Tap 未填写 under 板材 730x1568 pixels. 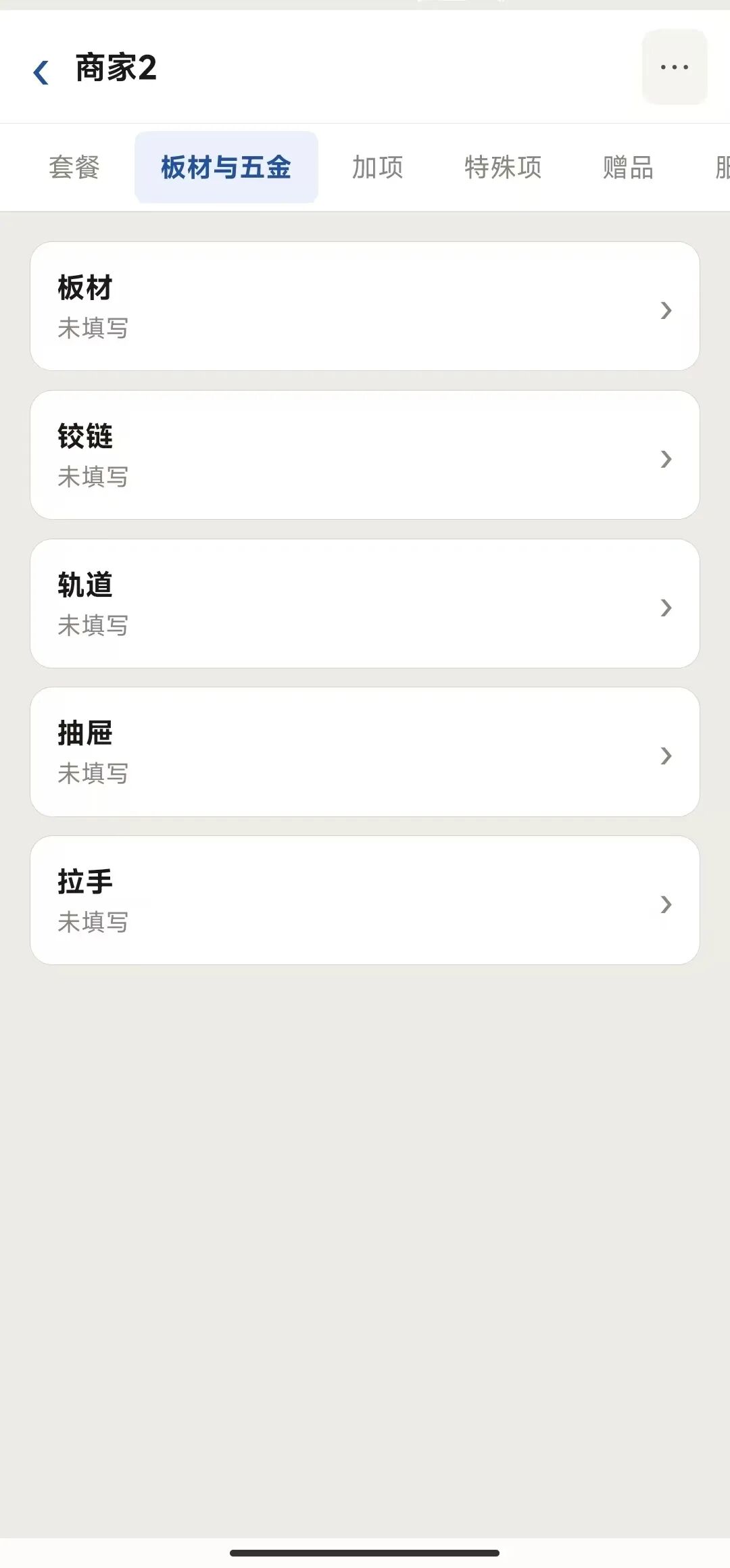pos(93,329)
